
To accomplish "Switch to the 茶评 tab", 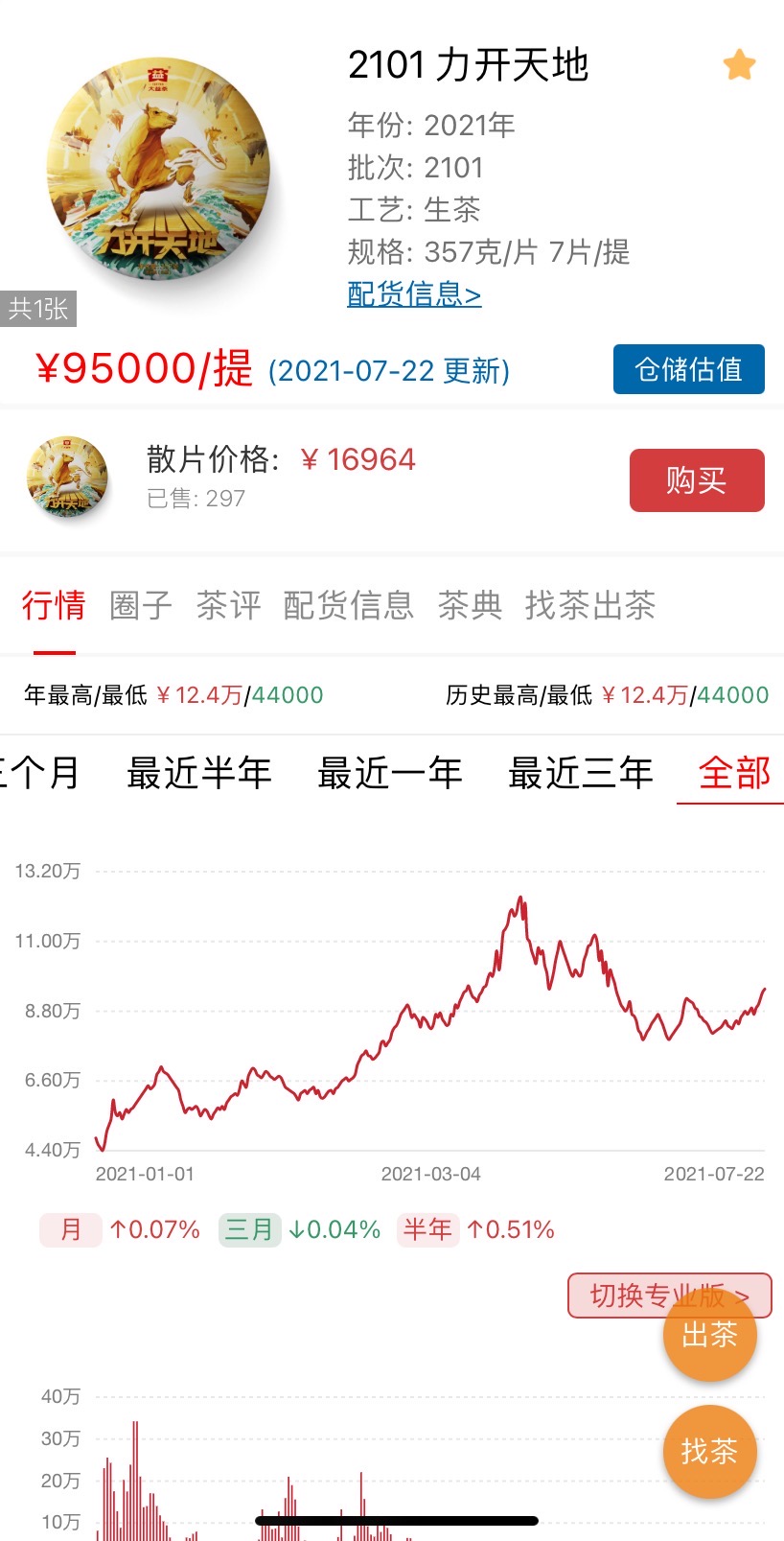I will pos(228,605).
